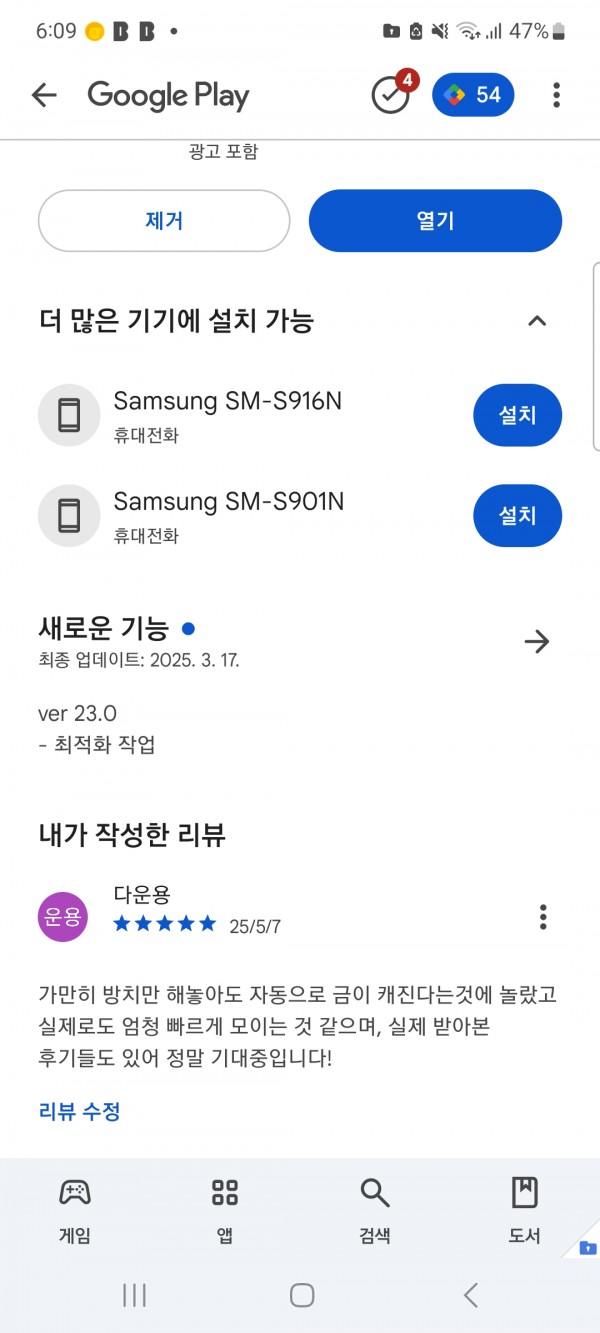
Task: Go back with the top arrow
Action: pos(44,95)
